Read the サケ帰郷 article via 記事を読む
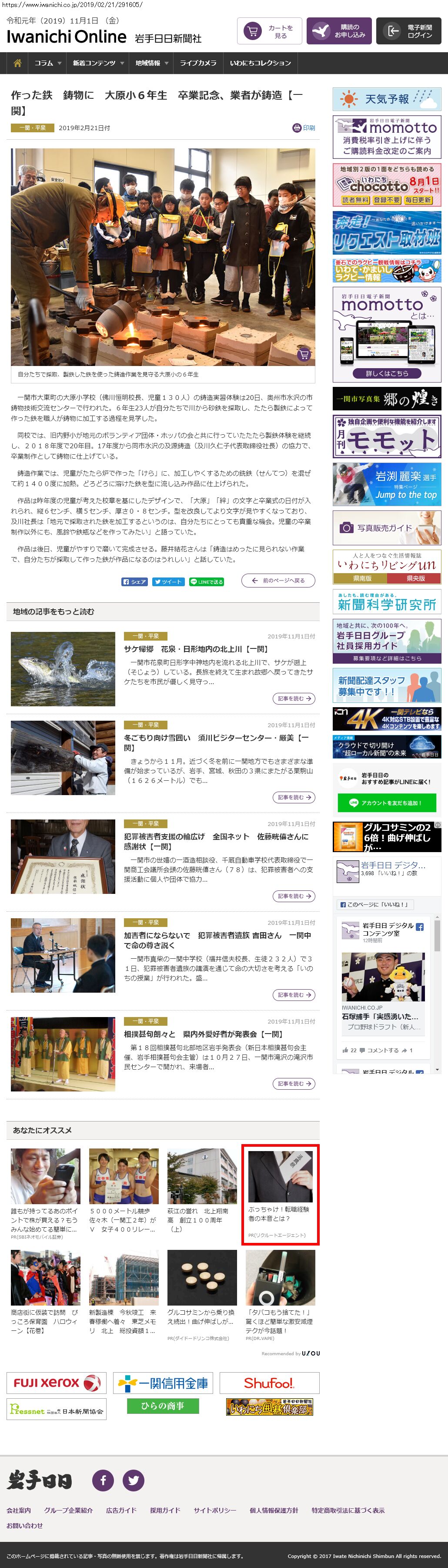Image resolution: width=448 pixels, height=1568 pixels. 294,698
